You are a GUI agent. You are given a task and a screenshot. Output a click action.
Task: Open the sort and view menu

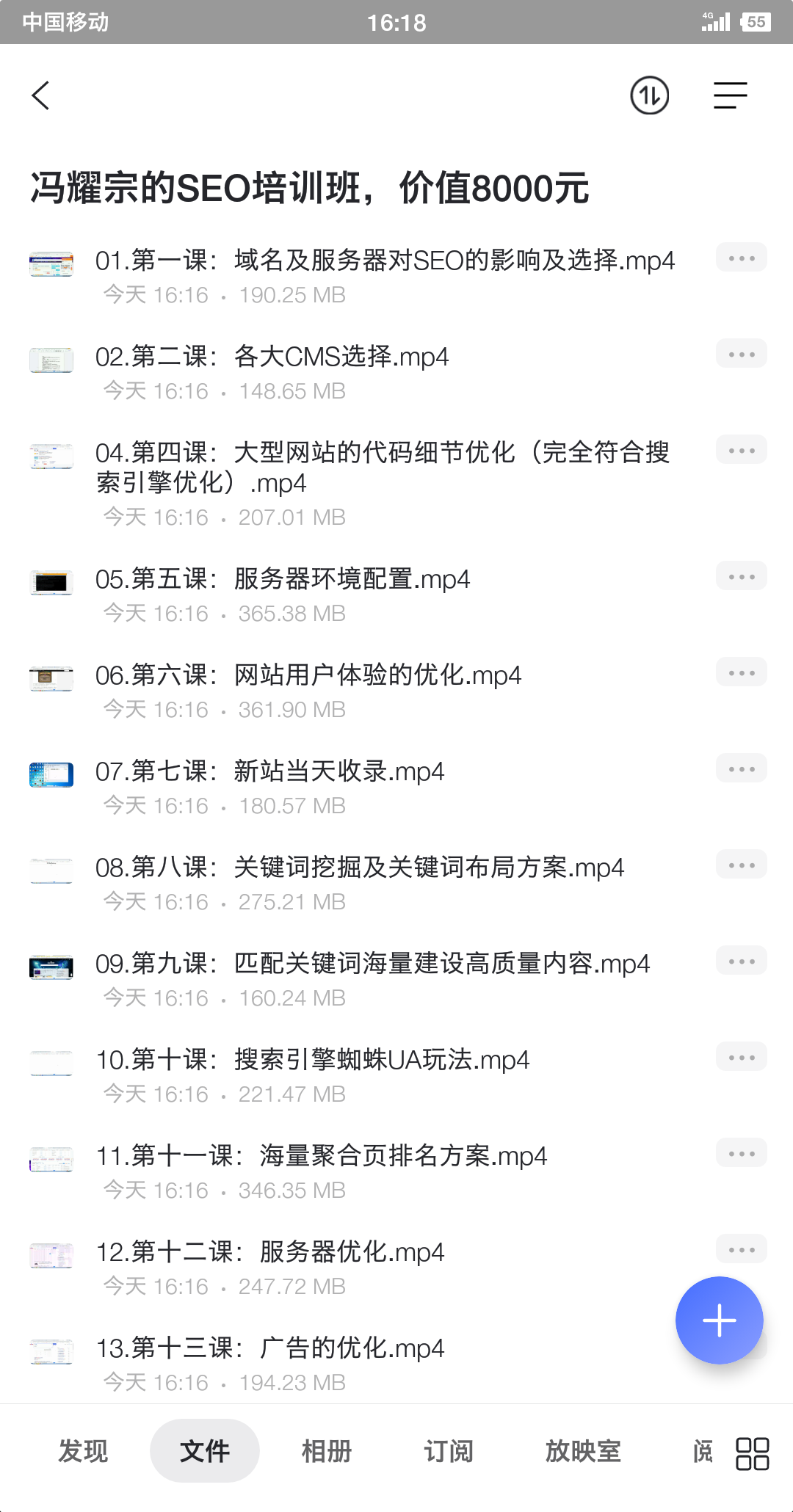click(x=730, y=95)
